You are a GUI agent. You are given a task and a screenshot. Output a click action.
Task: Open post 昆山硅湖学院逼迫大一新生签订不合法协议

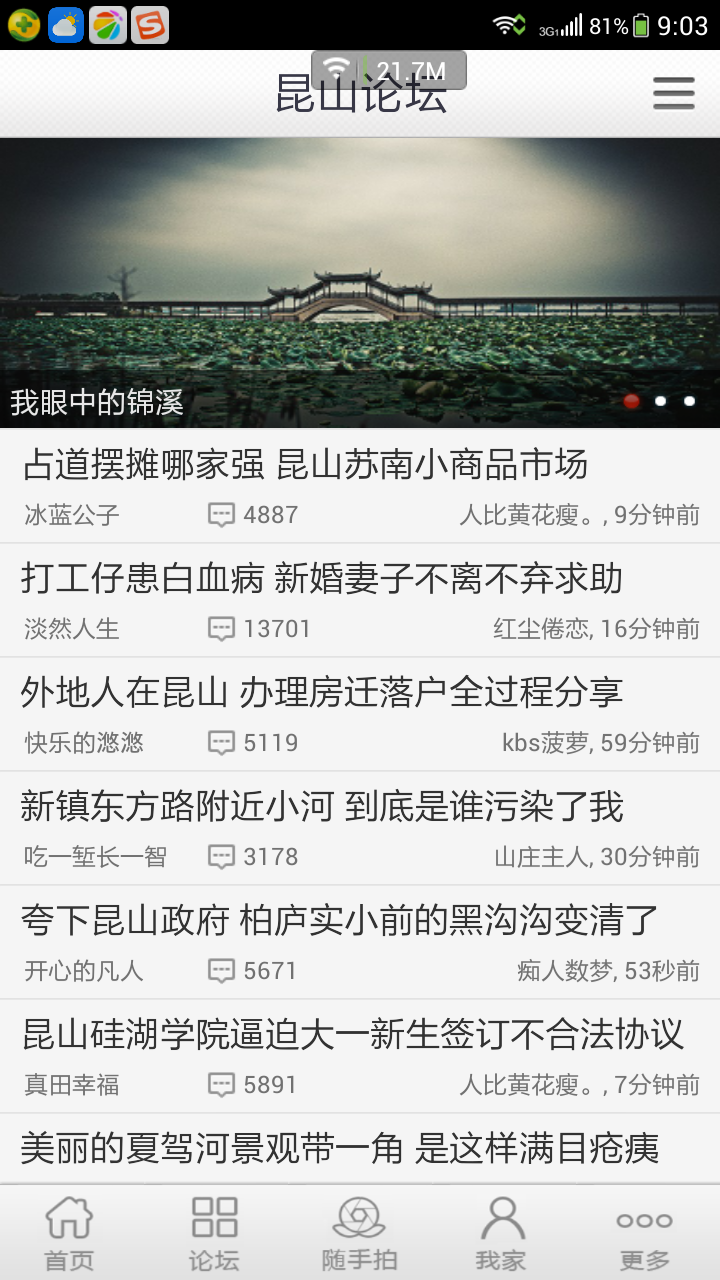pos(360,1056)
